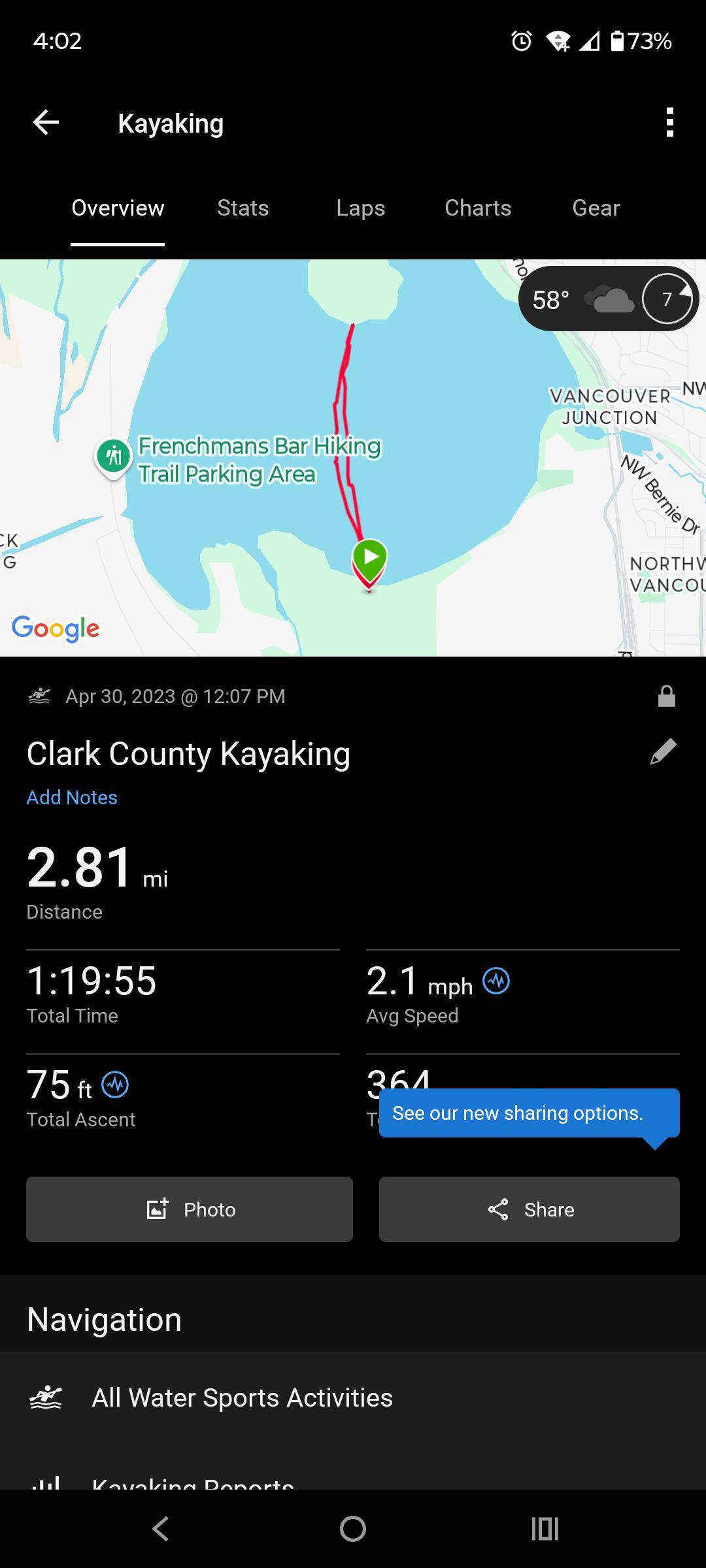This screenshot has width=706, height=1568.
Task: View the Gear tab
Action: 596,208
